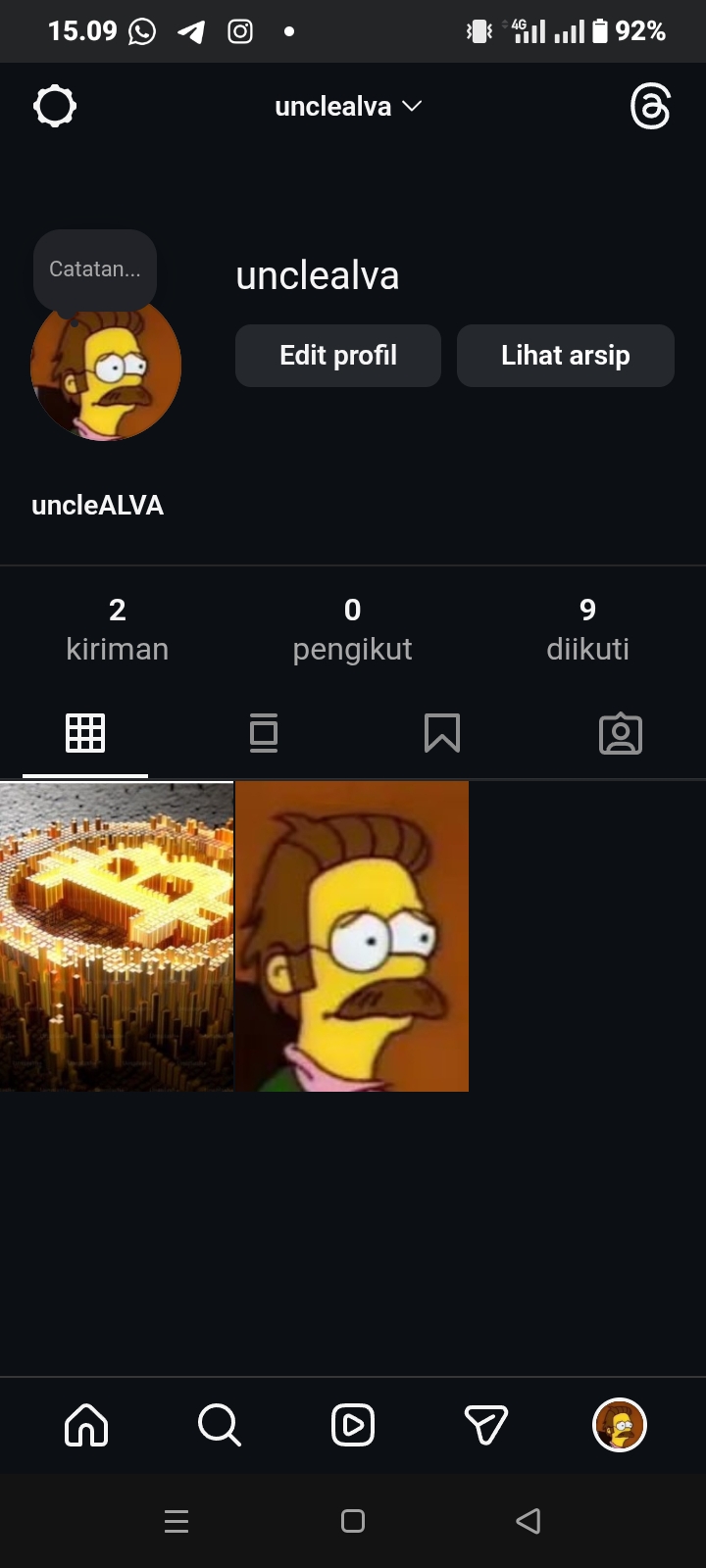
Task: Open direct messages in bottom navigation
Action: [x=486, y=1425]
